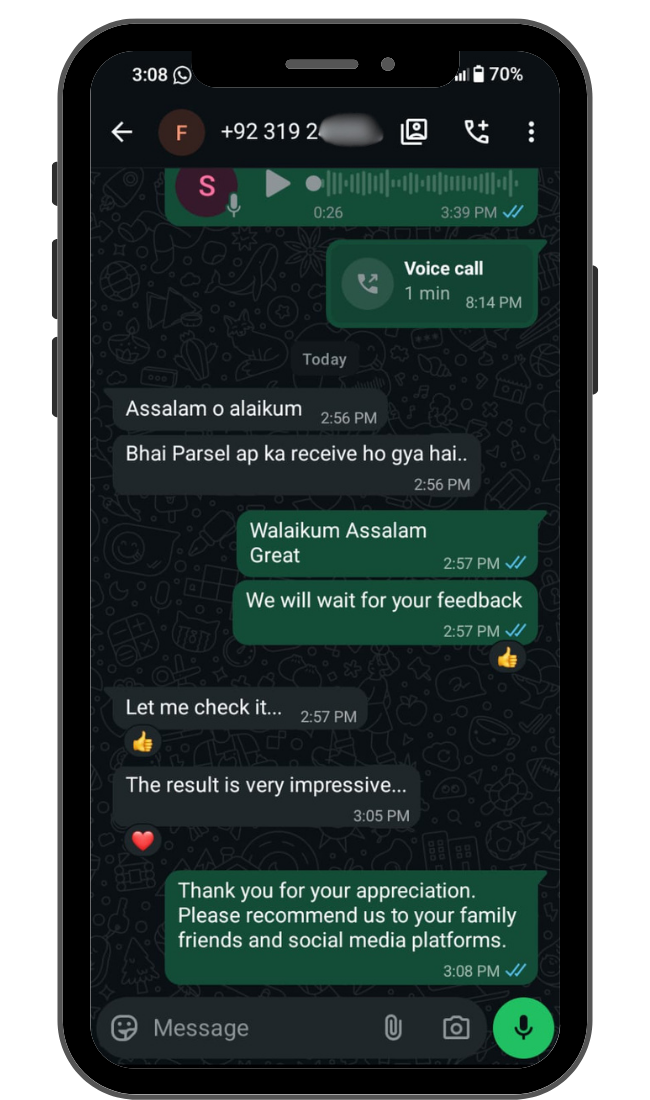
Task: Open the three-dot overflow menu
Action: (531, 131)
